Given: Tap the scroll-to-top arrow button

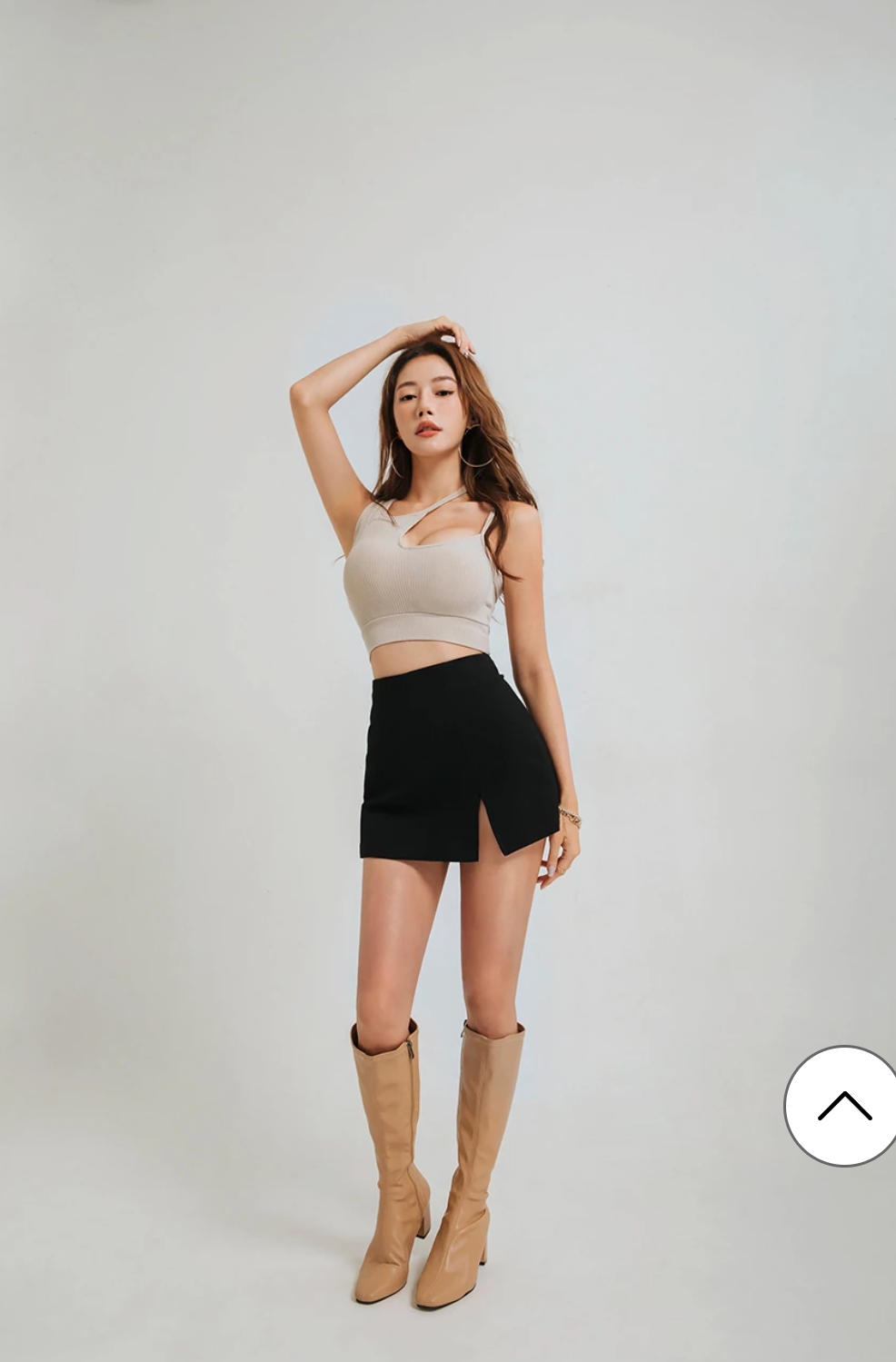Looking at the screenshot, I should pos(843,1106).
